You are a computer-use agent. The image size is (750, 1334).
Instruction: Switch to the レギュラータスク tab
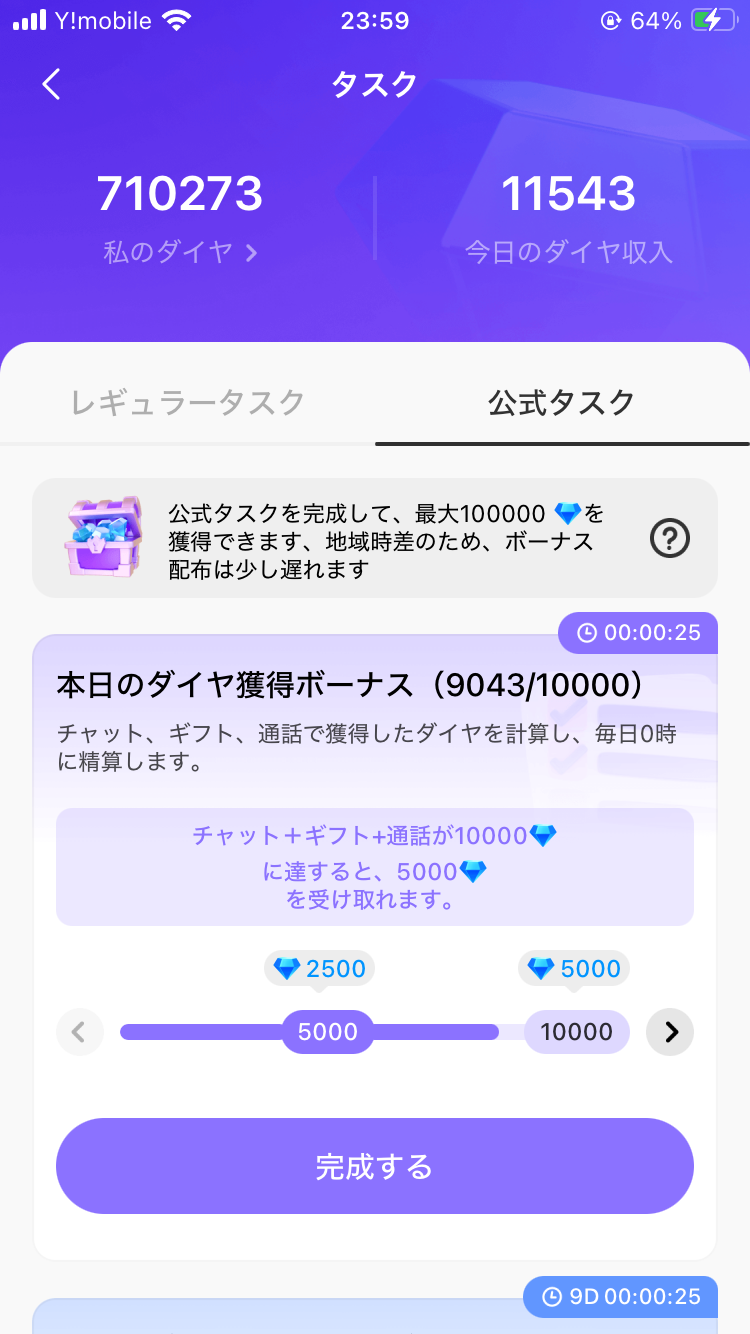click(x=188, y=403)
